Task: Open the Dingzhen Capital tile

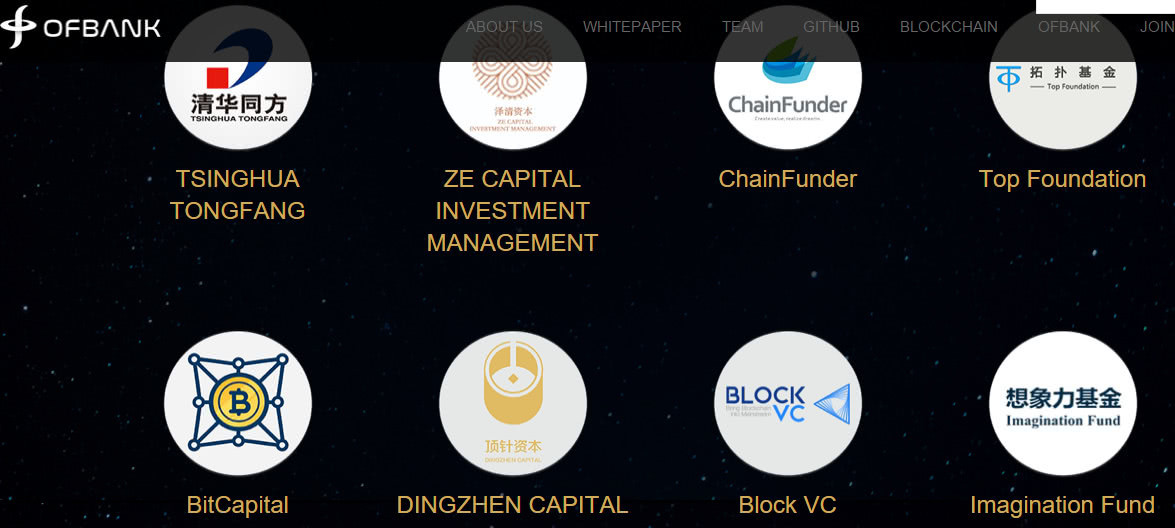Action: click(x=512, y=403)
